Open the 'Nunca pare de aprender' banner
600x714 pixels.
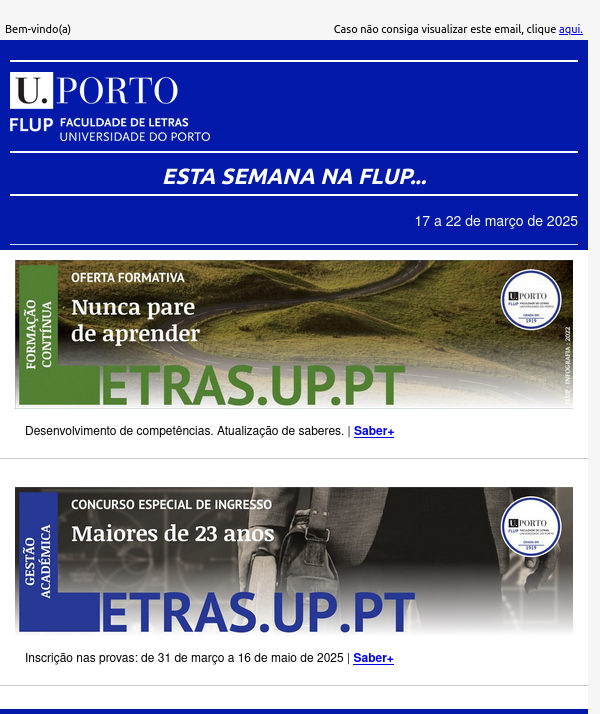click(294, 334)
